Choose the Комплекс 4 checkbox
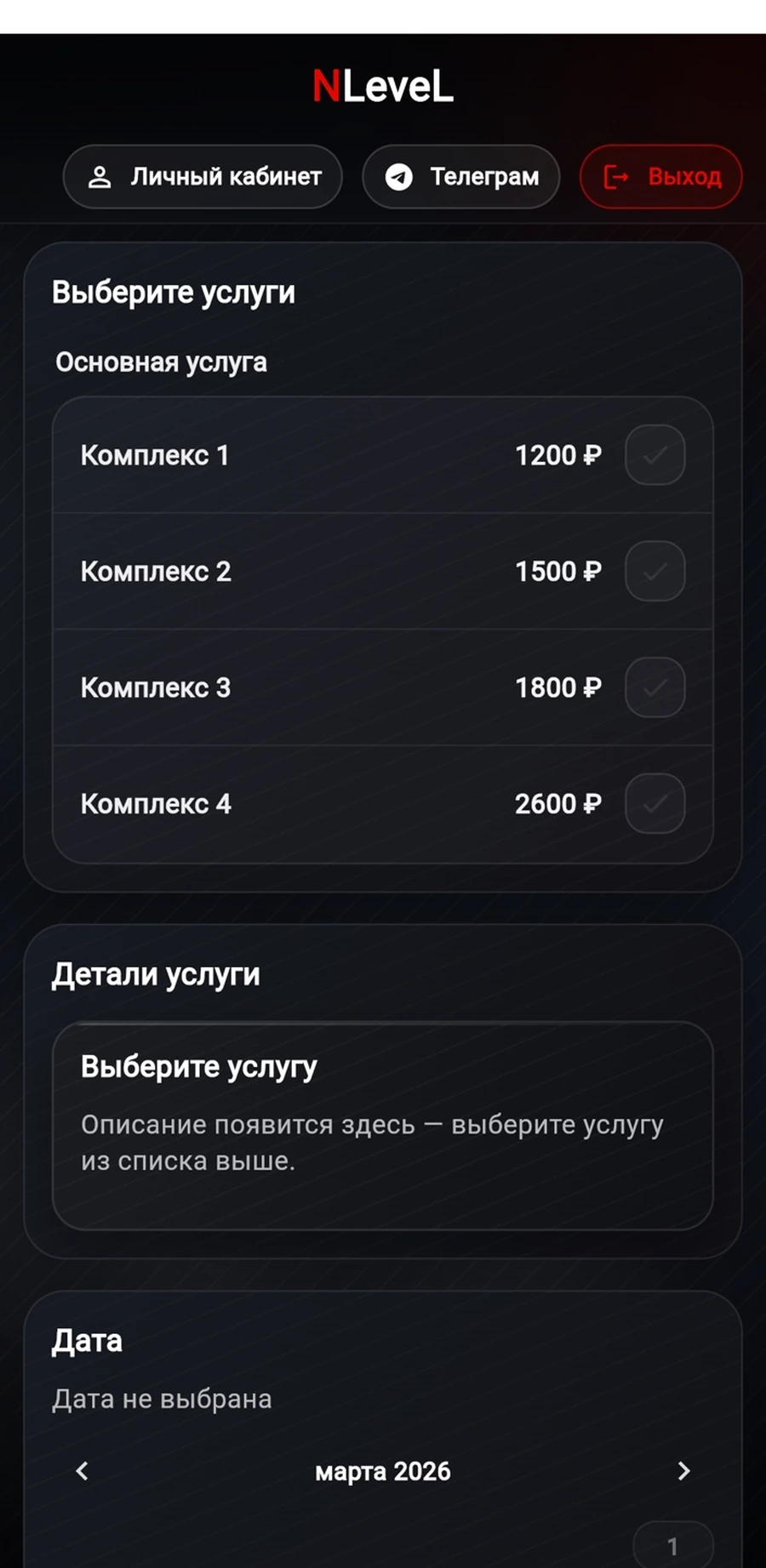766x1568 pixels. 655,803
